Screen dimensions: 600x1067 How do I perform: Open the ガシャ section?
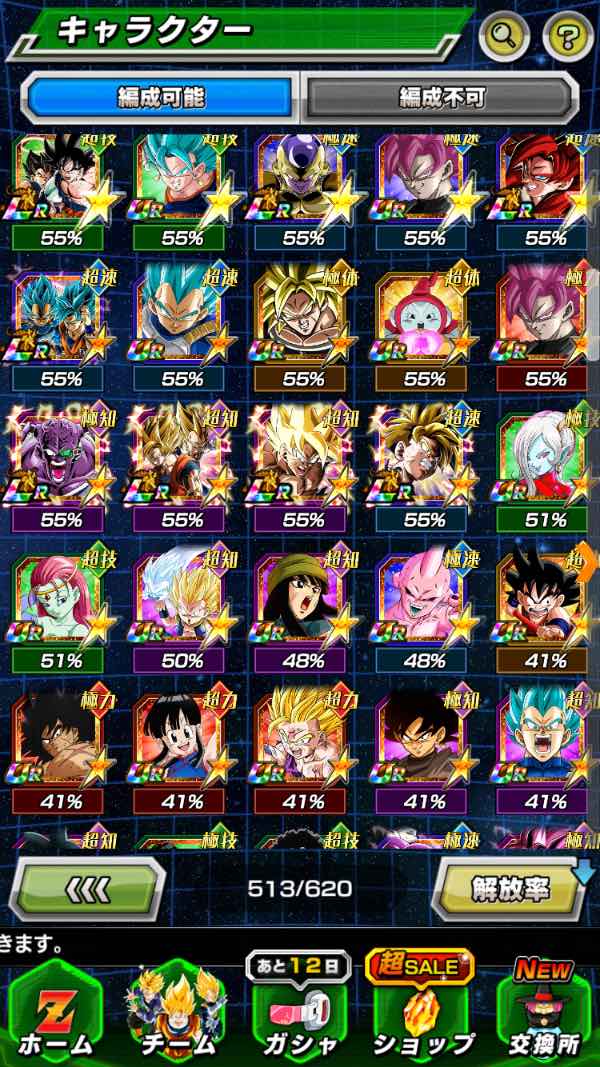pos(300,1010)
